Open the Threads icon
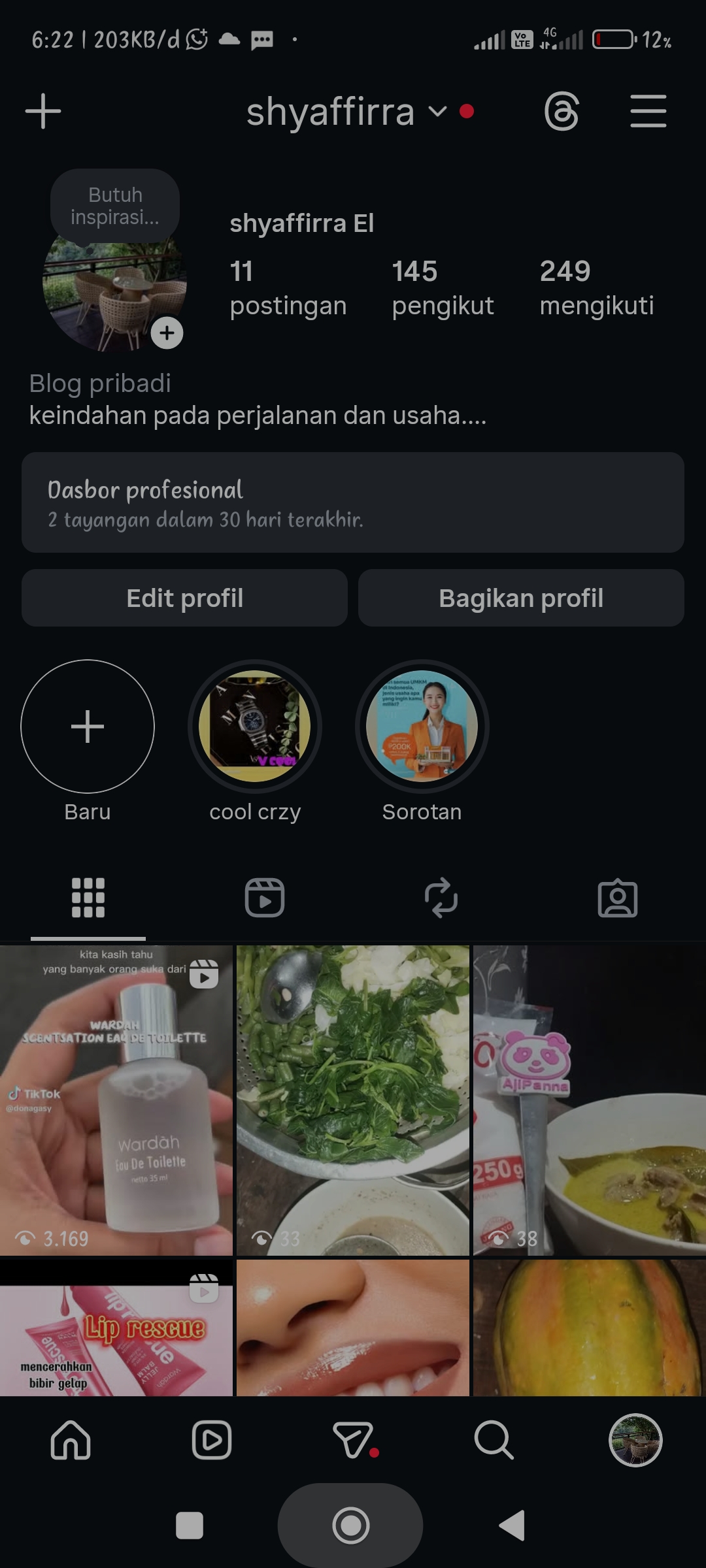706x1568 pixels. coord(562,111)
